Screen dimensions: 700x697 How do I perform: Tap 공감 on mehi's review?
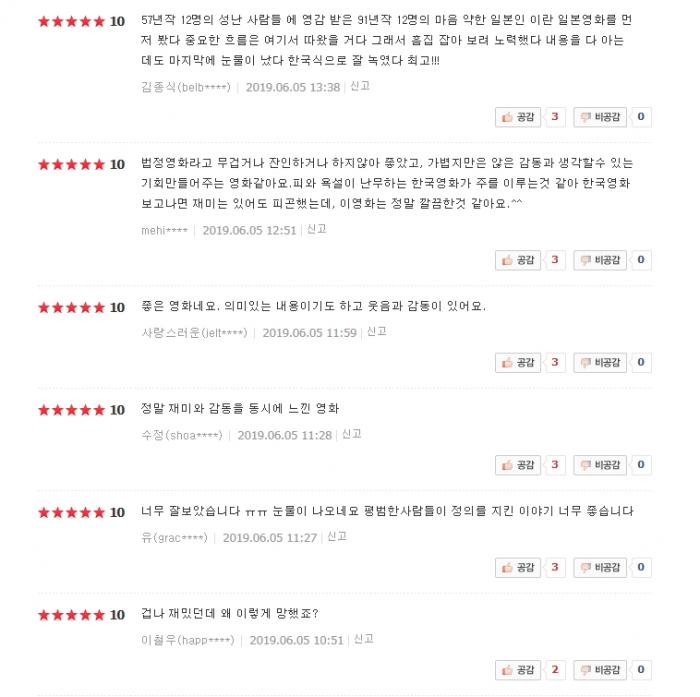coord(519,260)
